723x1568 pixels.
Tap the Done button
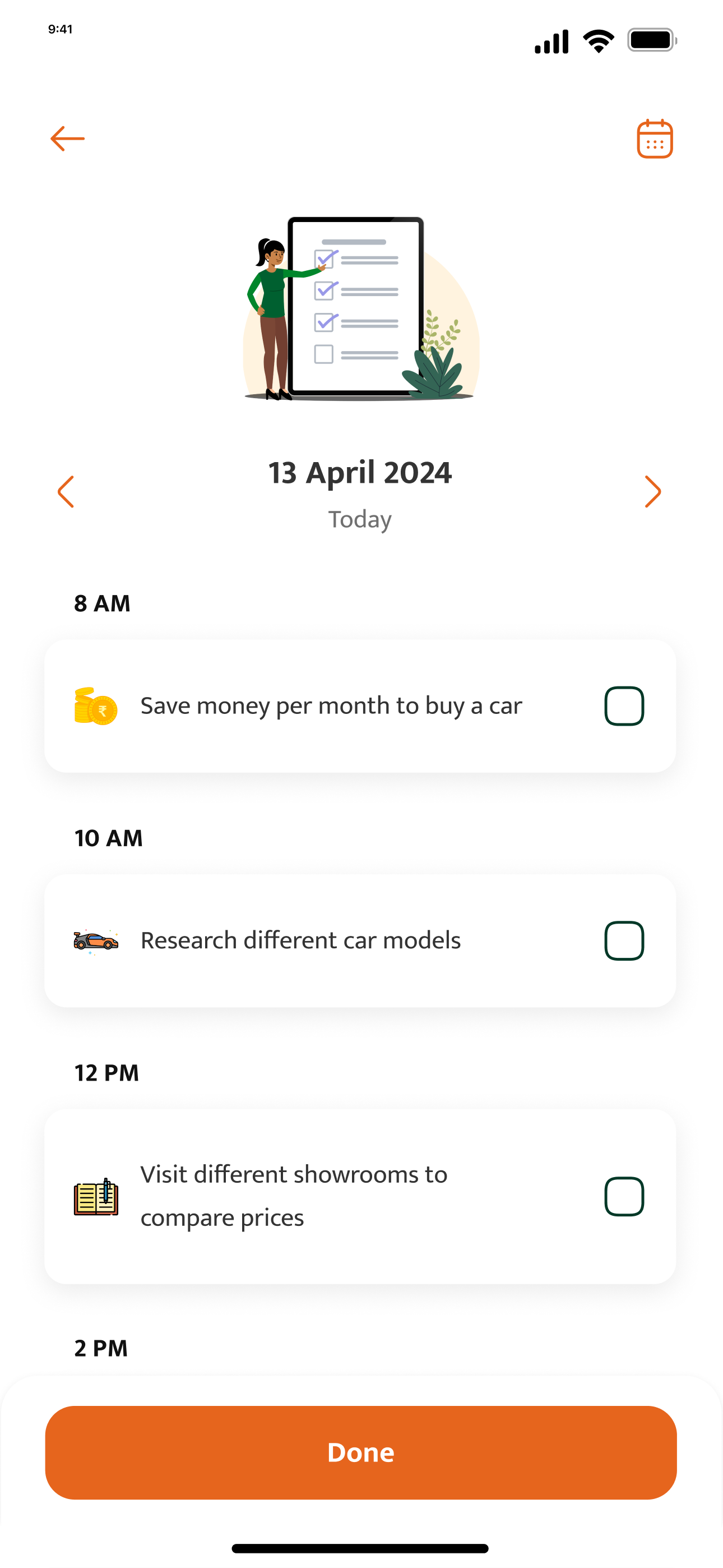point(361,1452)
